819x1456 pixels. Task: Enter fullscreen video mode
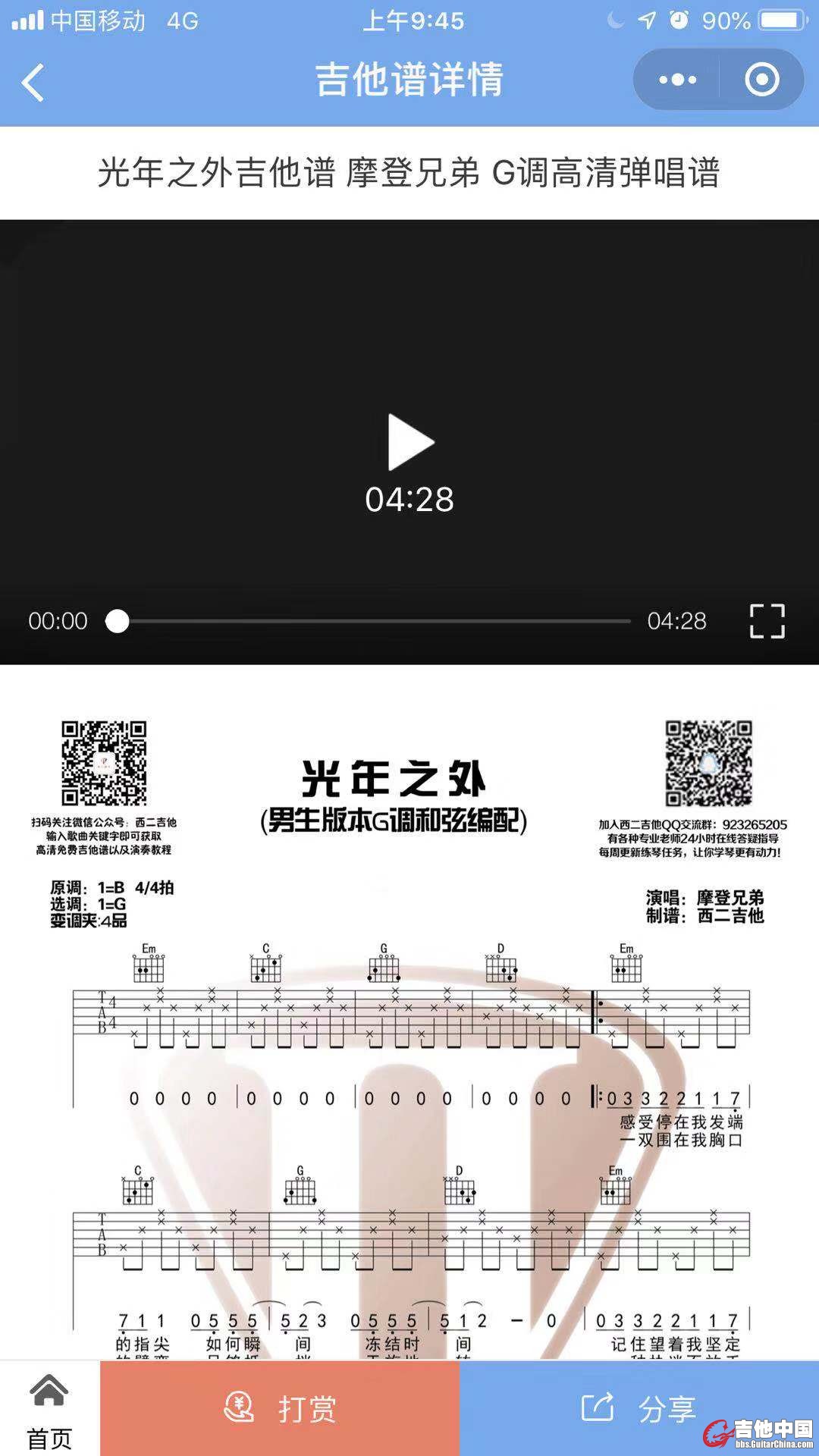[767, 621]
